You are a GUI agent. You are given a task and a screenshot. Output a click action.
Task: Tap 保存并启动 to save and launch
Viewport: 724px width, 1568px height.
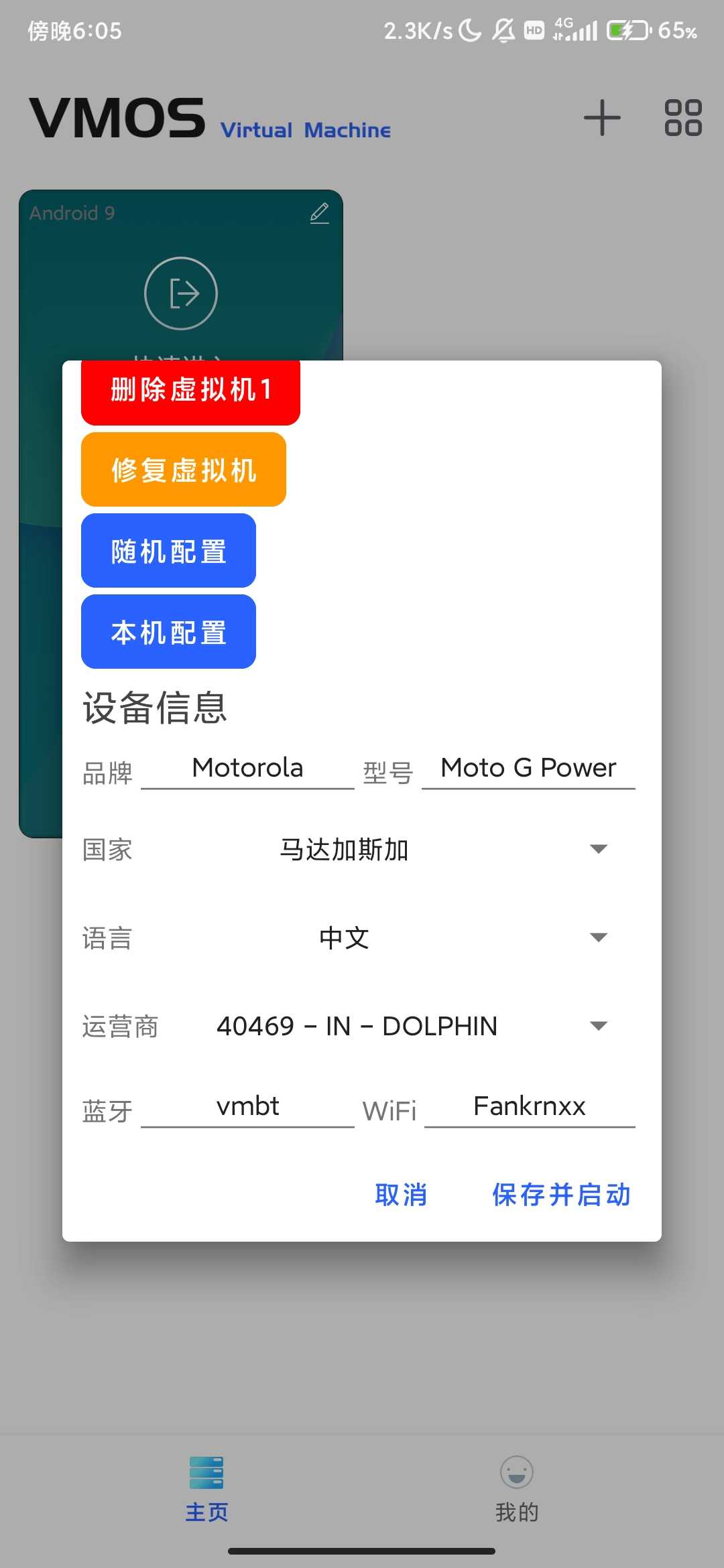pyautogui.click(x=561, y=1195)
